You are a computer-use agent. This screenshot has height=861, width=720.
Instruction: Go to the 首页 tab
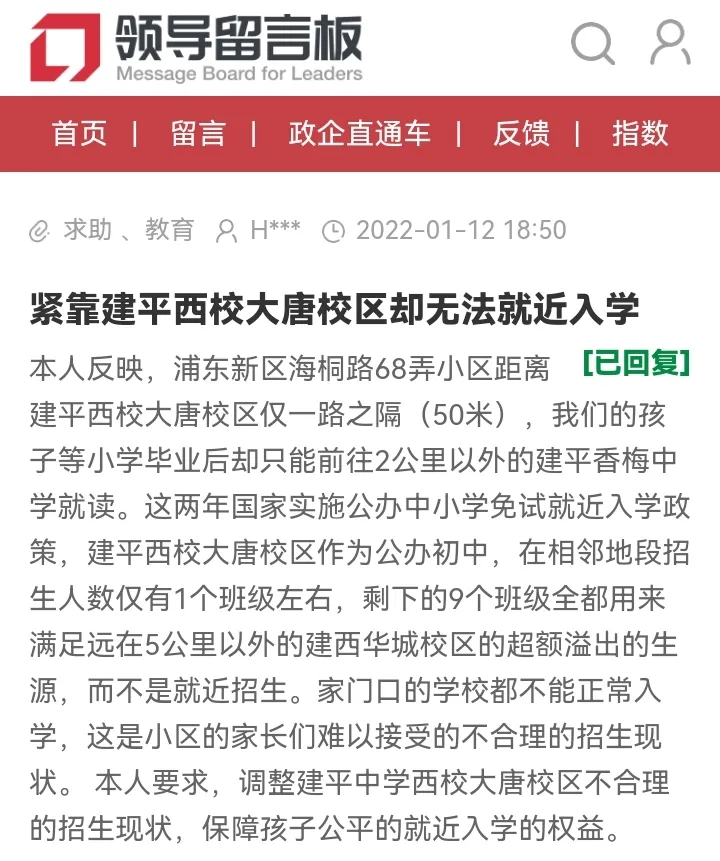tap(80, 133)
